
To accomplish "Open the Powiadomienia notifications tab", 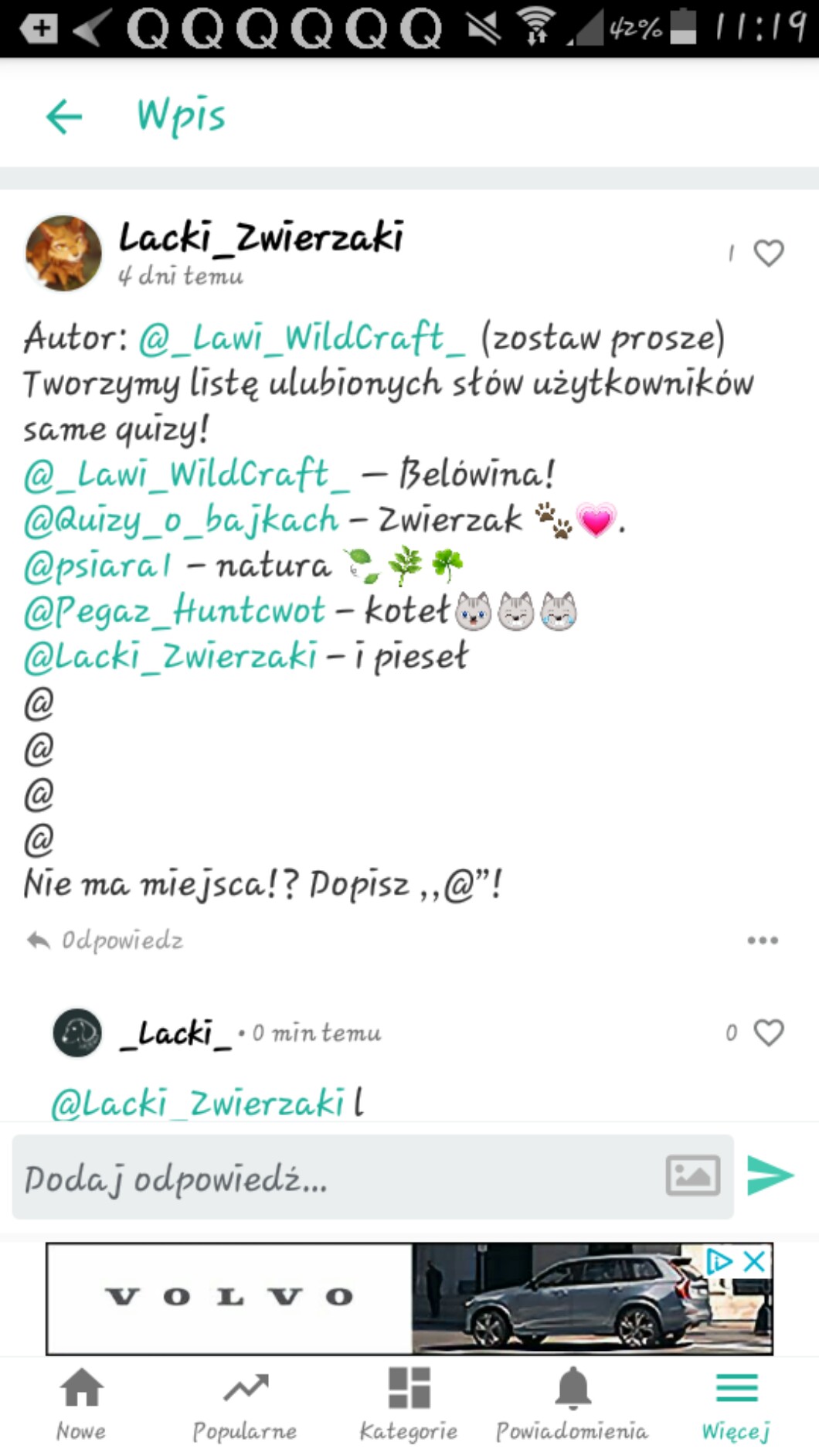I will (x=573, y=1403).
